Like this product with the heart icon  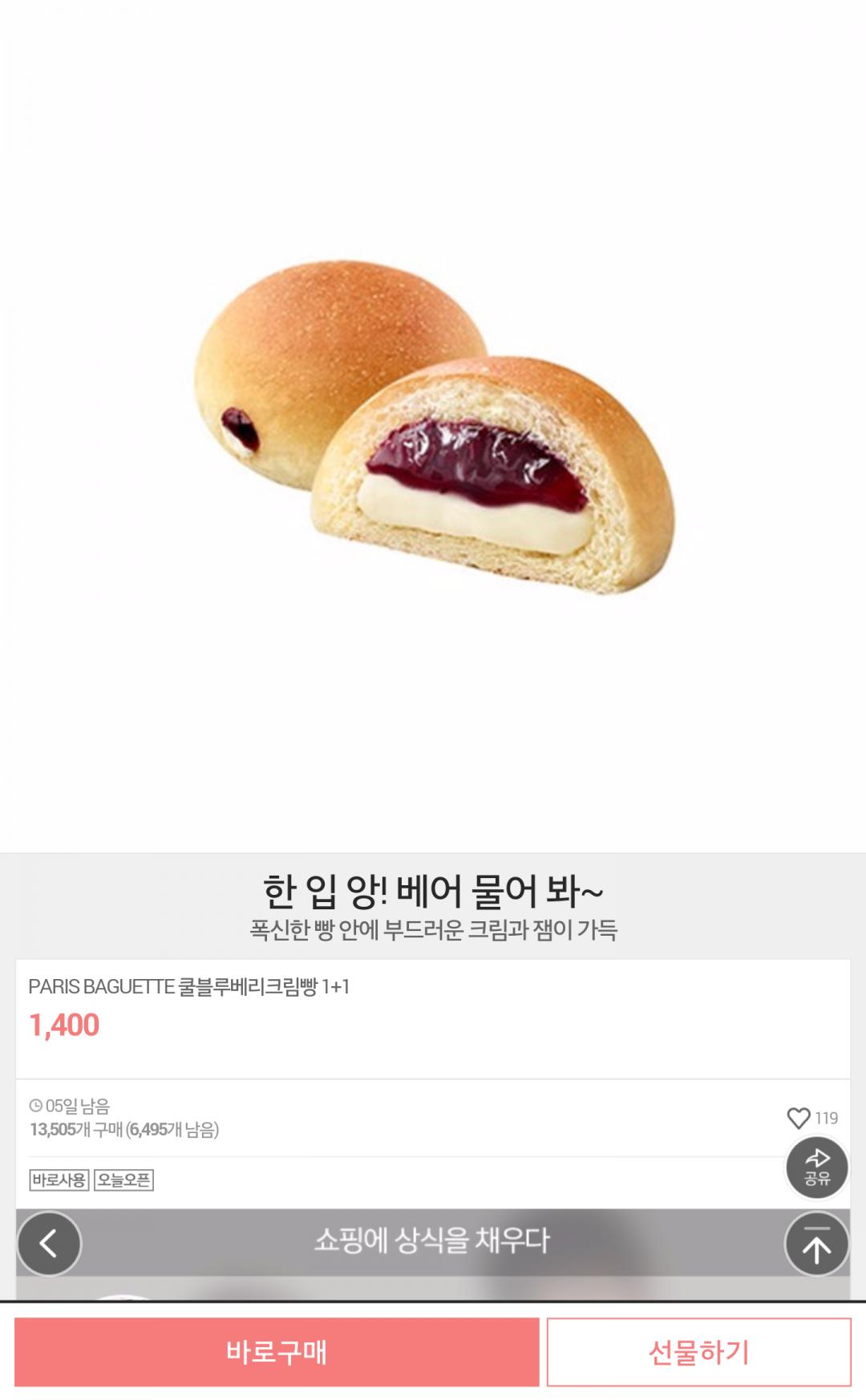(x=799, y=1118)
